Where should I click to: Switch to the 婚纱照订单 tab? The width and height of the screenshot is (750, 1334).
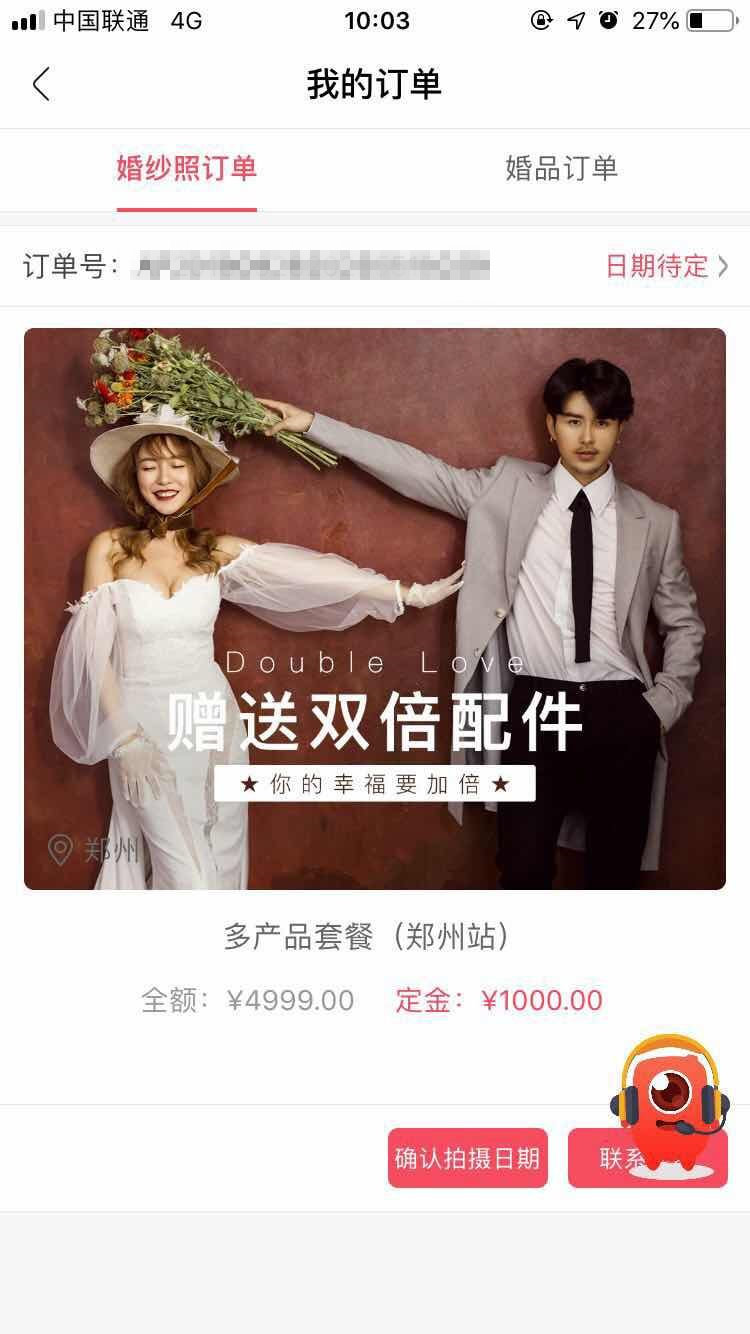[187, 168]
